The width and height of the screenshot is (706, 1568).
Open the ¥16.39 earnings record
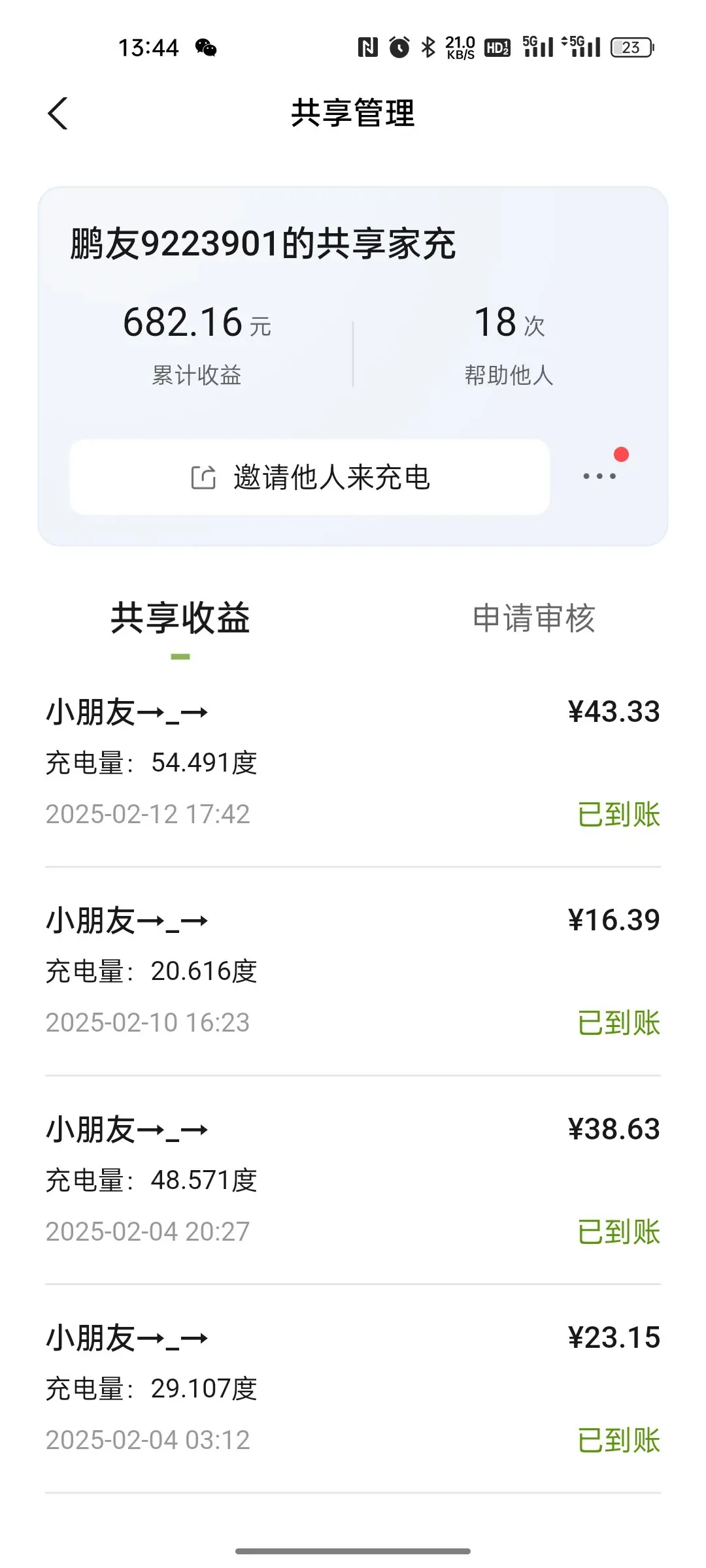point(353,972)
